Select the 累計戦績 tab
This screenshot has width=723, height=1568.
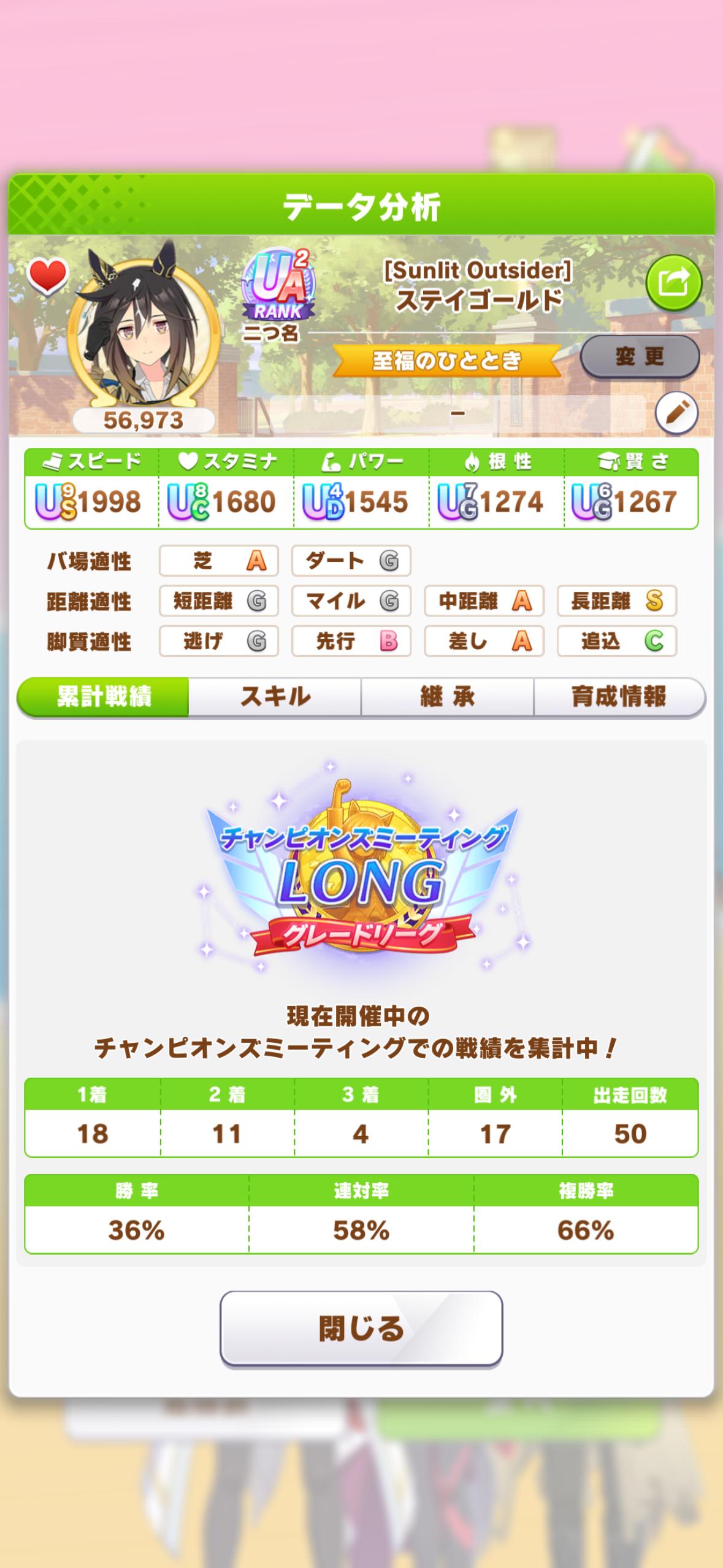click(x=103, y=697)
